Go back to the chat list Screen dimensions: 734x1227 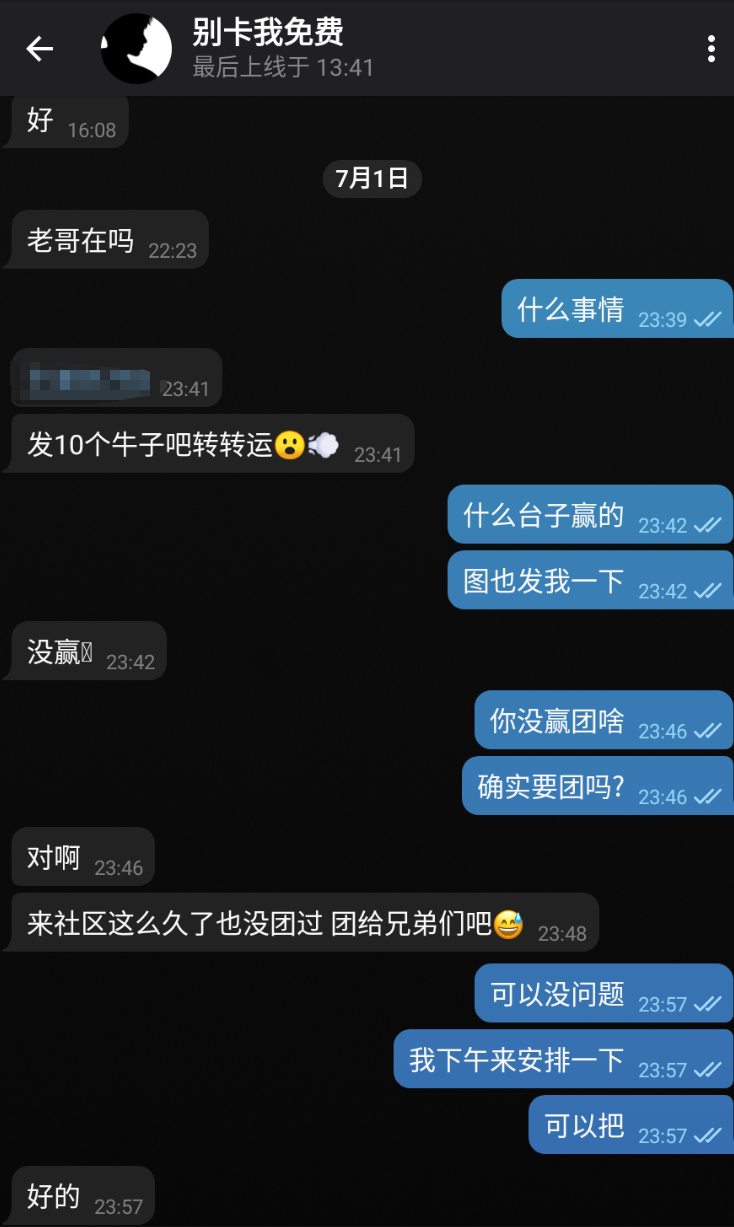[x=39, y=48]
